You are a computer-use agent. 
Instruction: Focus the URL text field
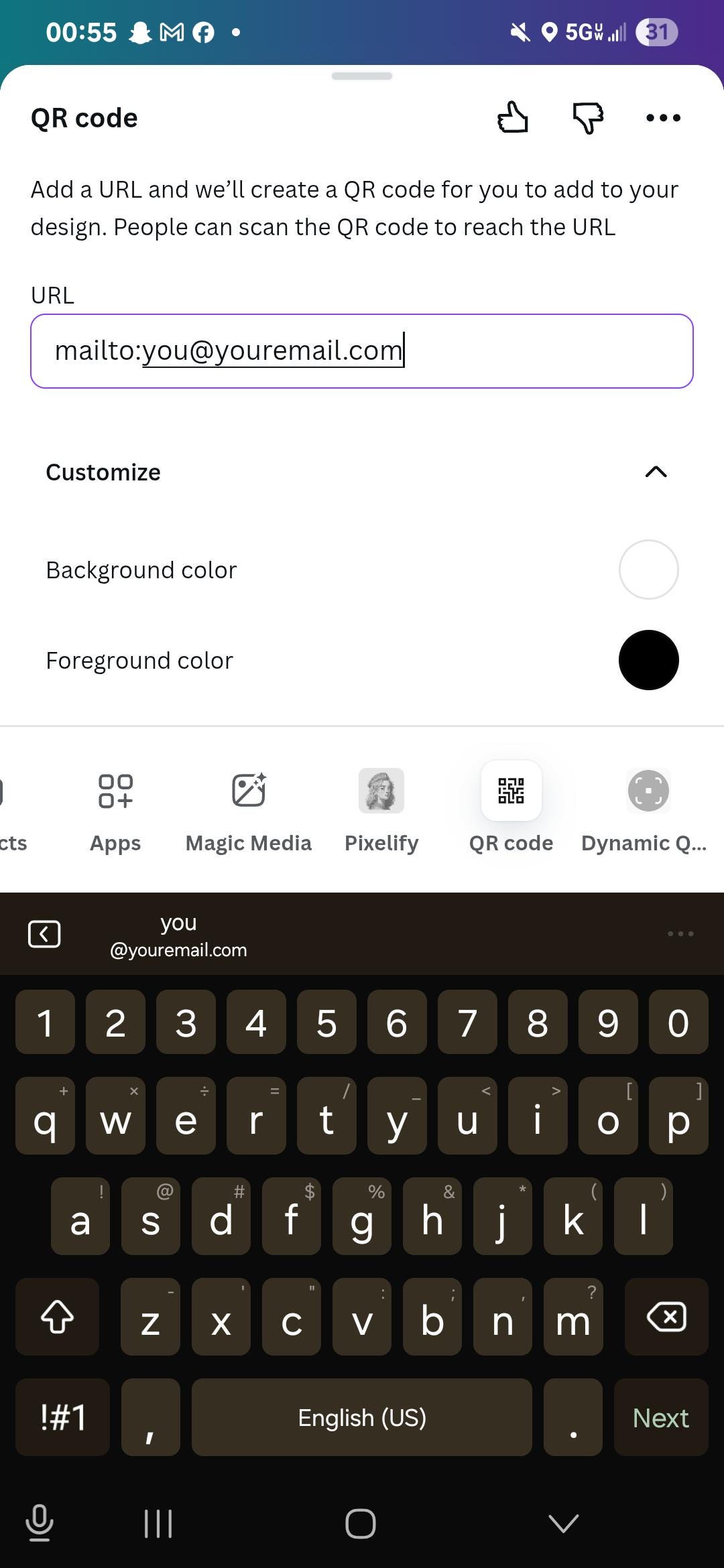[361, 351]
